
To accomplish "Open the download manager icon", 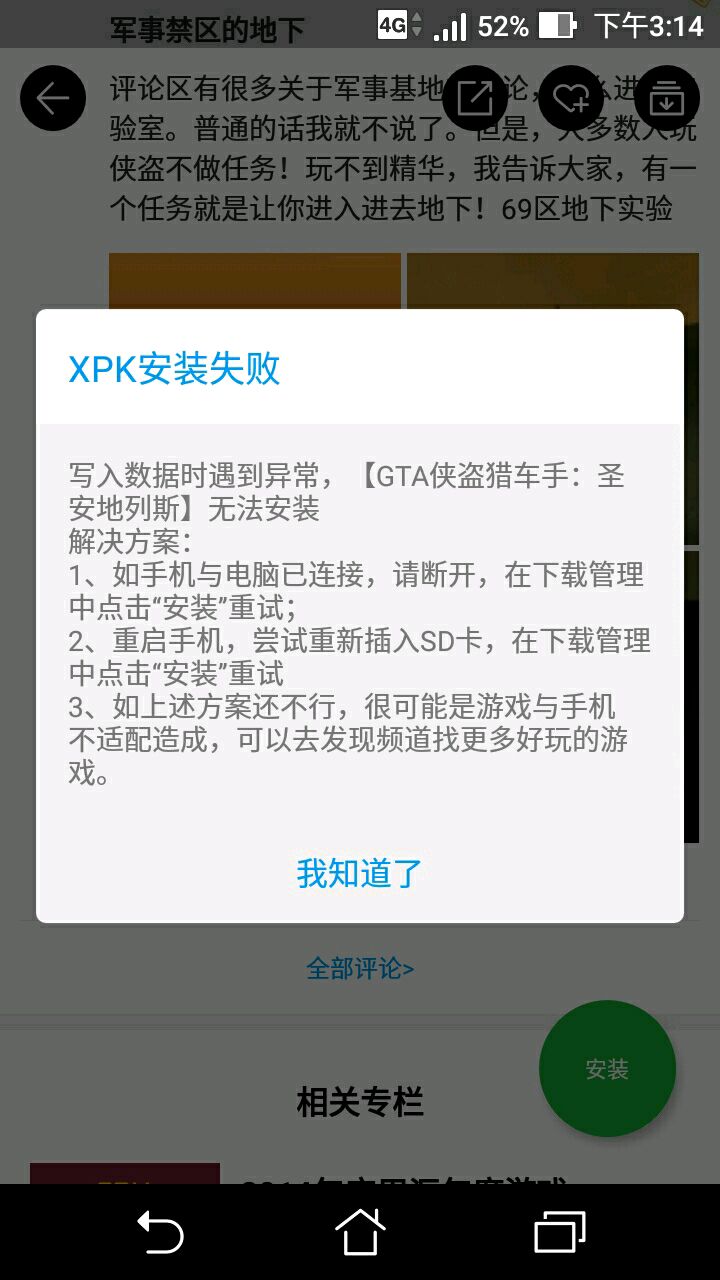I will click(x=666, y=98).
